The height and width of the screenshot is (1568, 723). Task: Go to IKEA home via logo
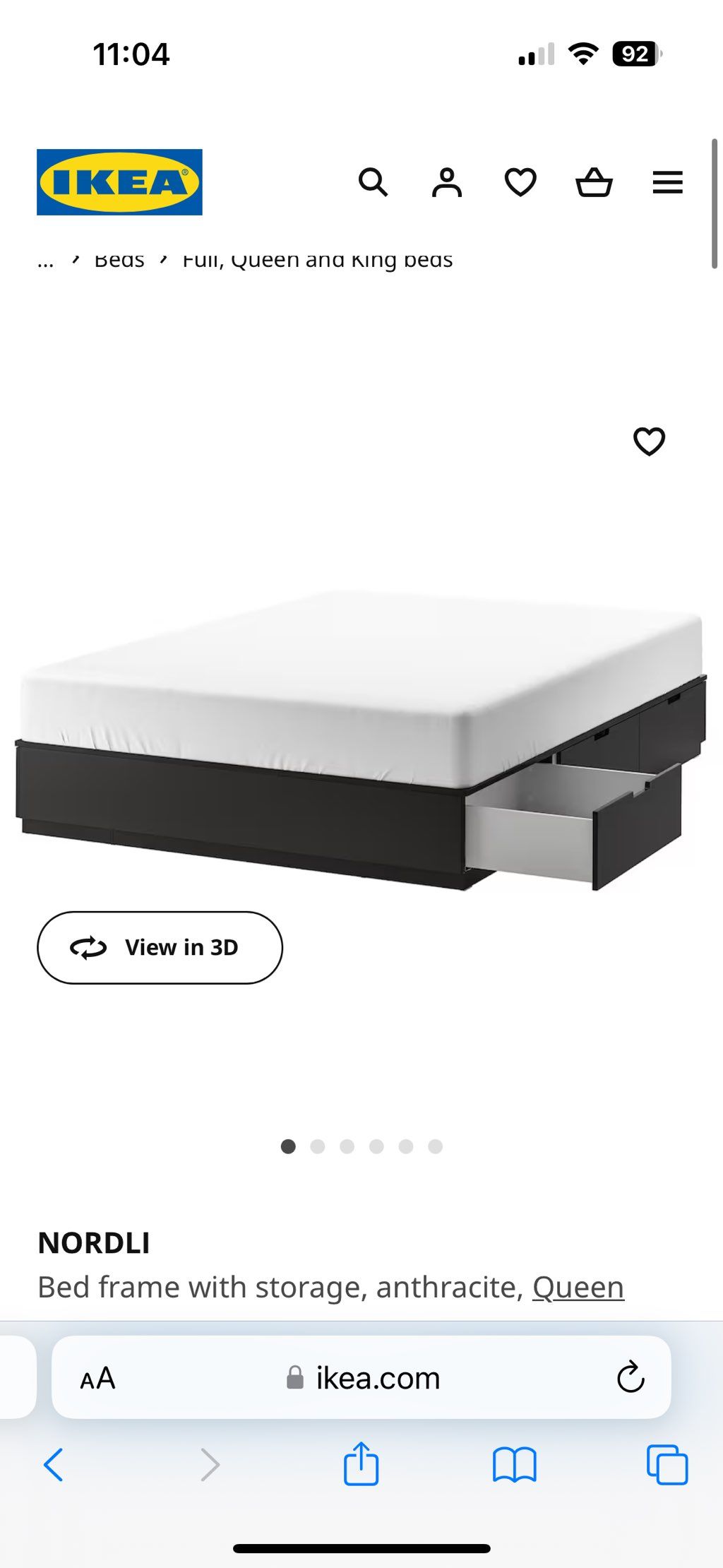tap(119, 182)
